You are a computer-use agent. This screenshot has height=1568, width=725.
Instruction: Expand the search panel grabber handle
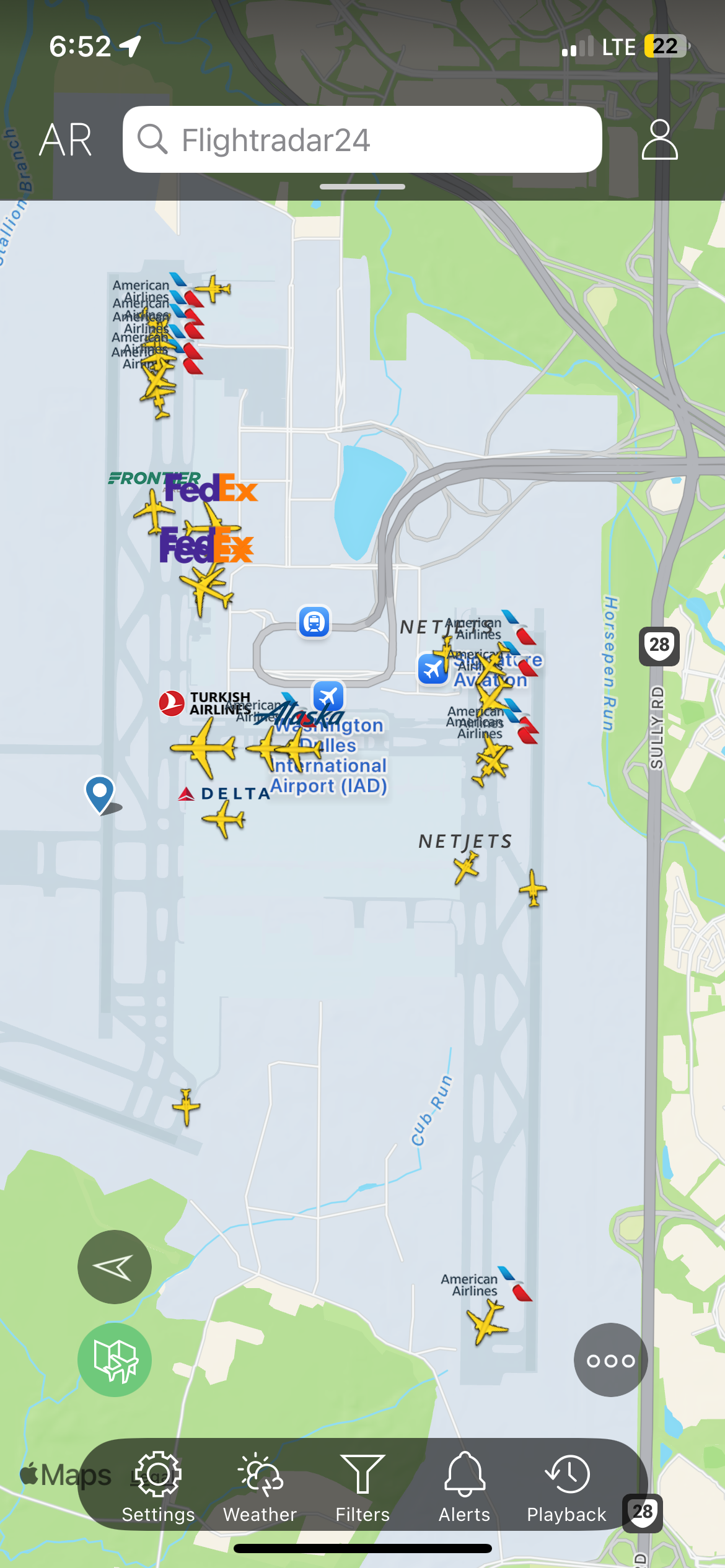pos(362,186)
